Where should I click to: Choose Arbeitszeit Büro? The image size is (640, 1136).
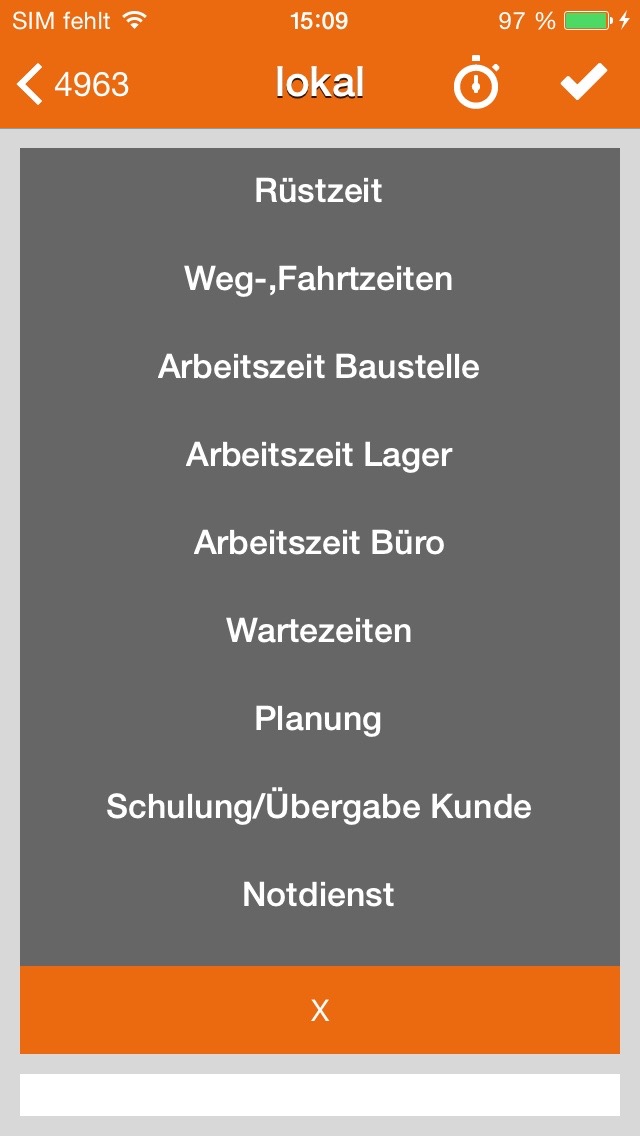tap(319, 543)
